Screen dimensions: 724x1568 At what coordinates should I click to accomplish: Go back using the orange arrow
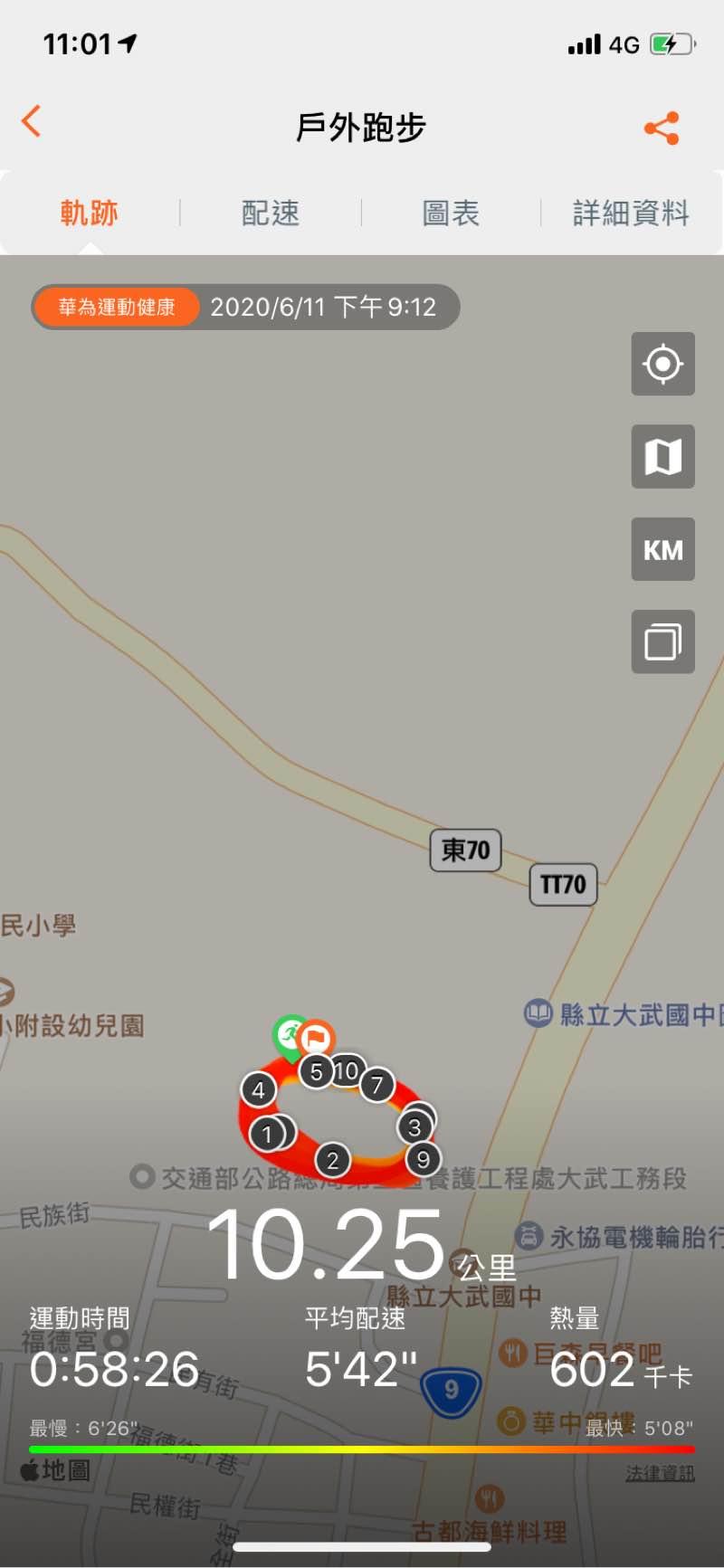click(32, 120)
